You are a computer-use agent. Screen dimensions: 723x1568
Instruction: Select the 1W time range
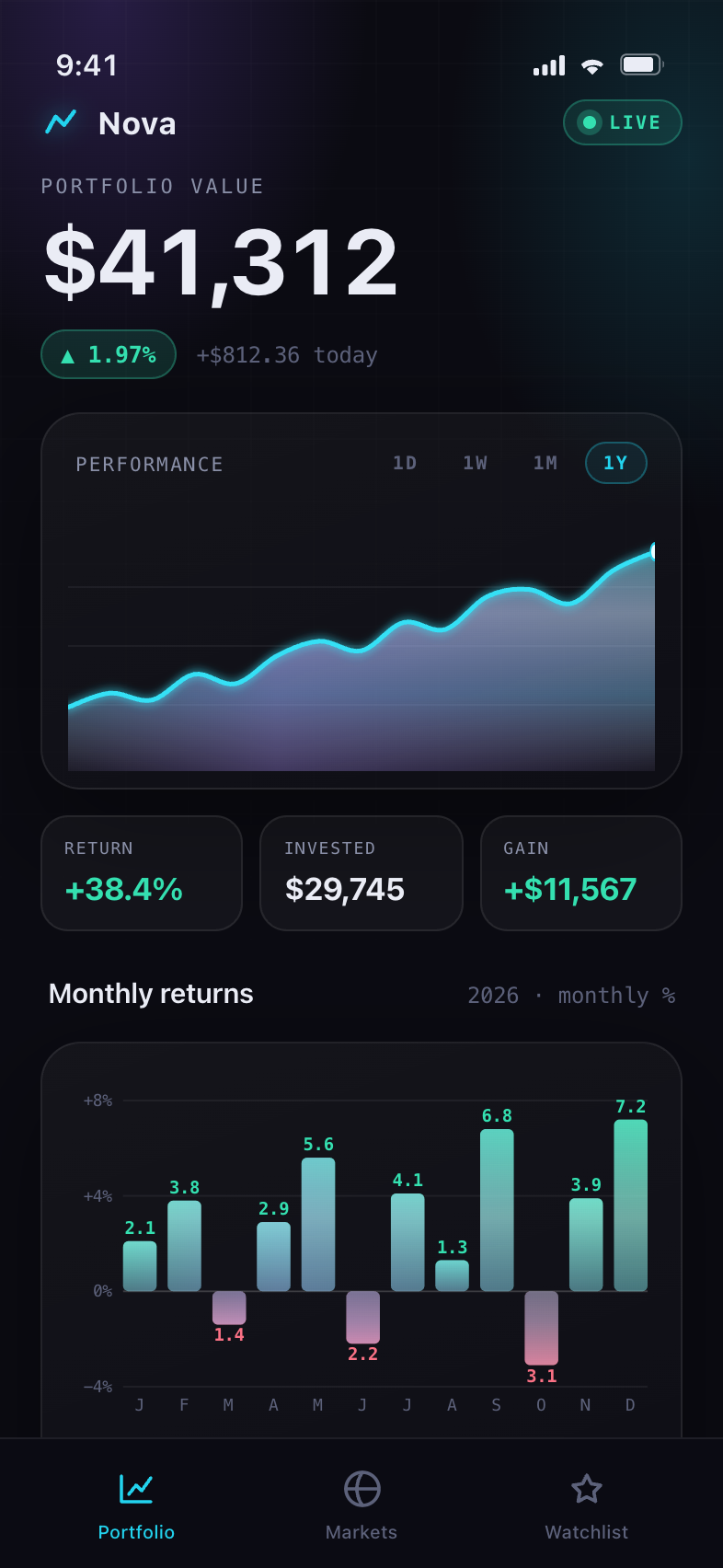pyautogui.click(x=475, y=463)
